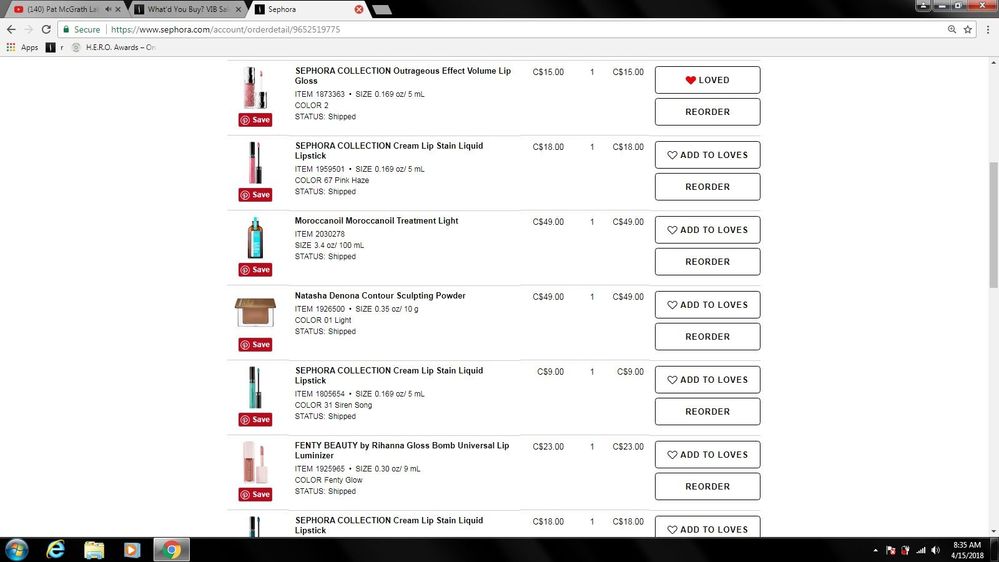Reorder the Pink Haze Cream Lip Stain
Viewport: 999px width, 562px height.
pos(707,187)
